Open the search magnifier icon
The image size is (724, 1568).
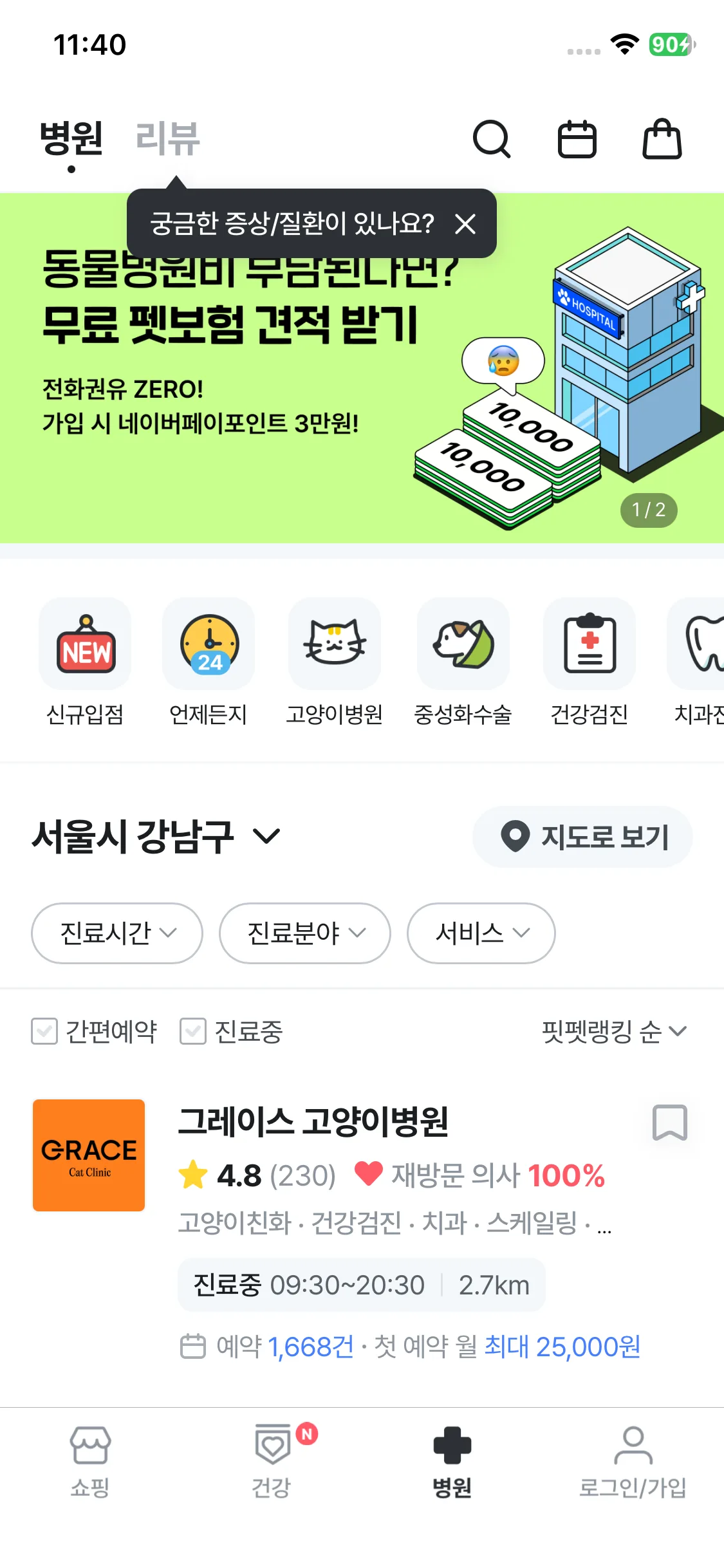coord(492,140)
